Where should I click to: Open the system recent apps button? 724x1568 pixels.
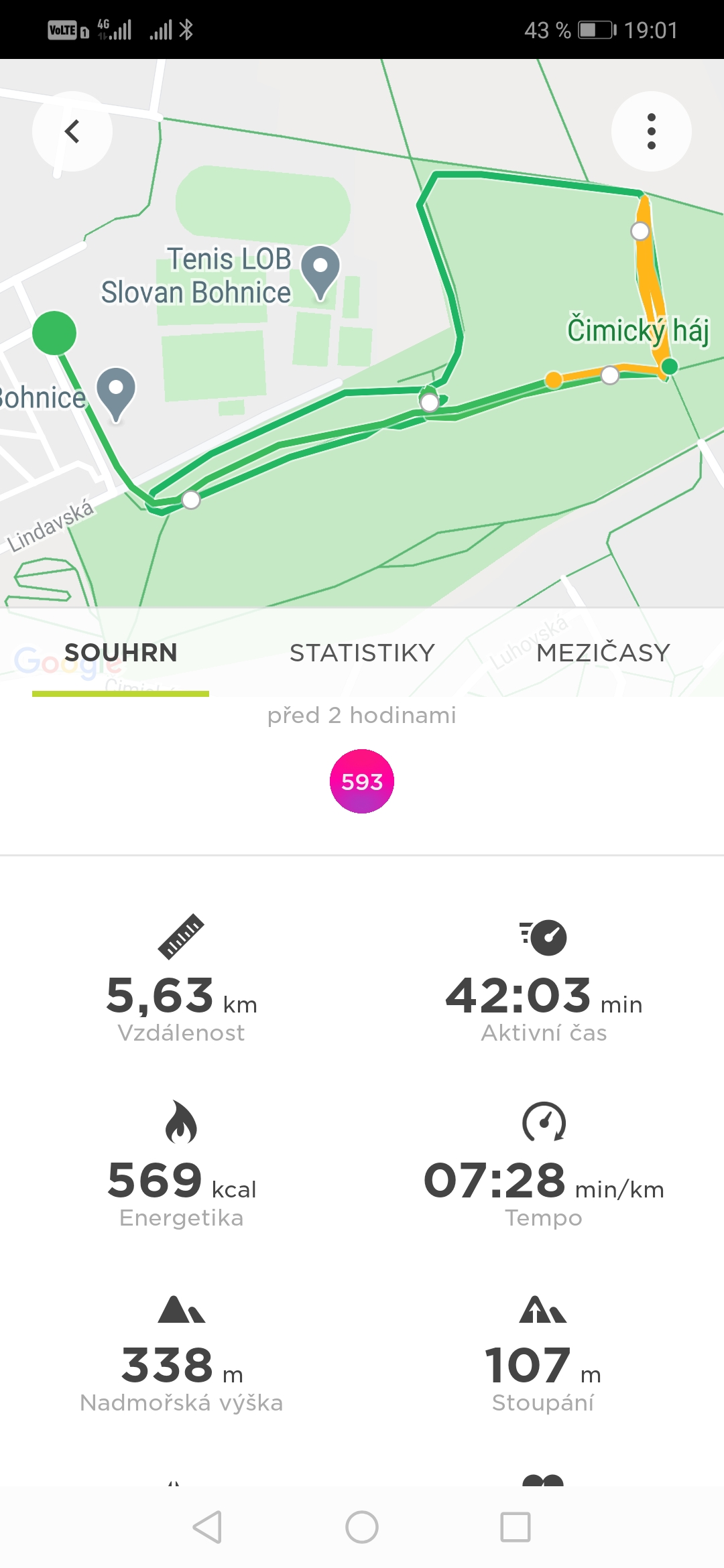pos(516,1528)
